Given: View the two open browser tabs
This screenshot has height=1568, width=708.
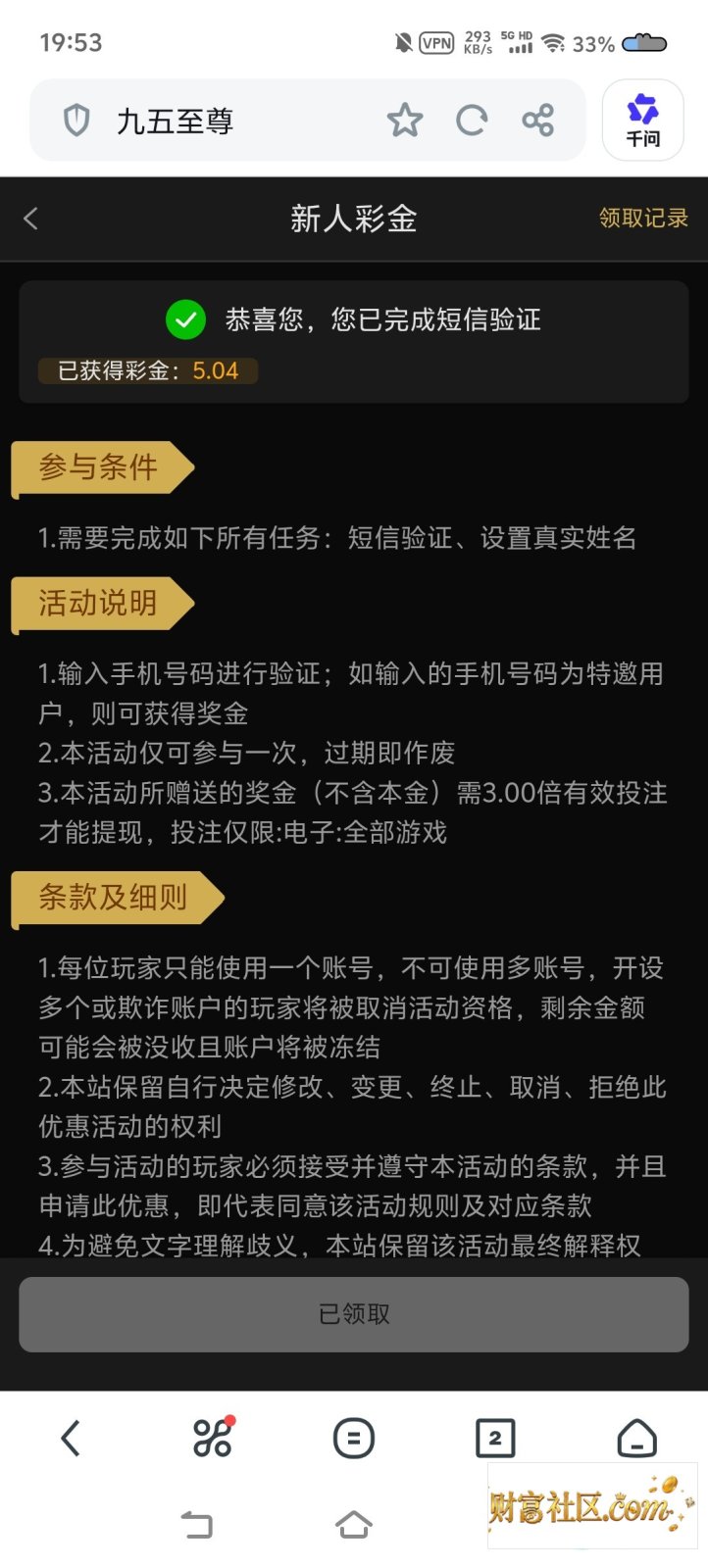Looking at the screenshot, I should [x=495, y=1439].
